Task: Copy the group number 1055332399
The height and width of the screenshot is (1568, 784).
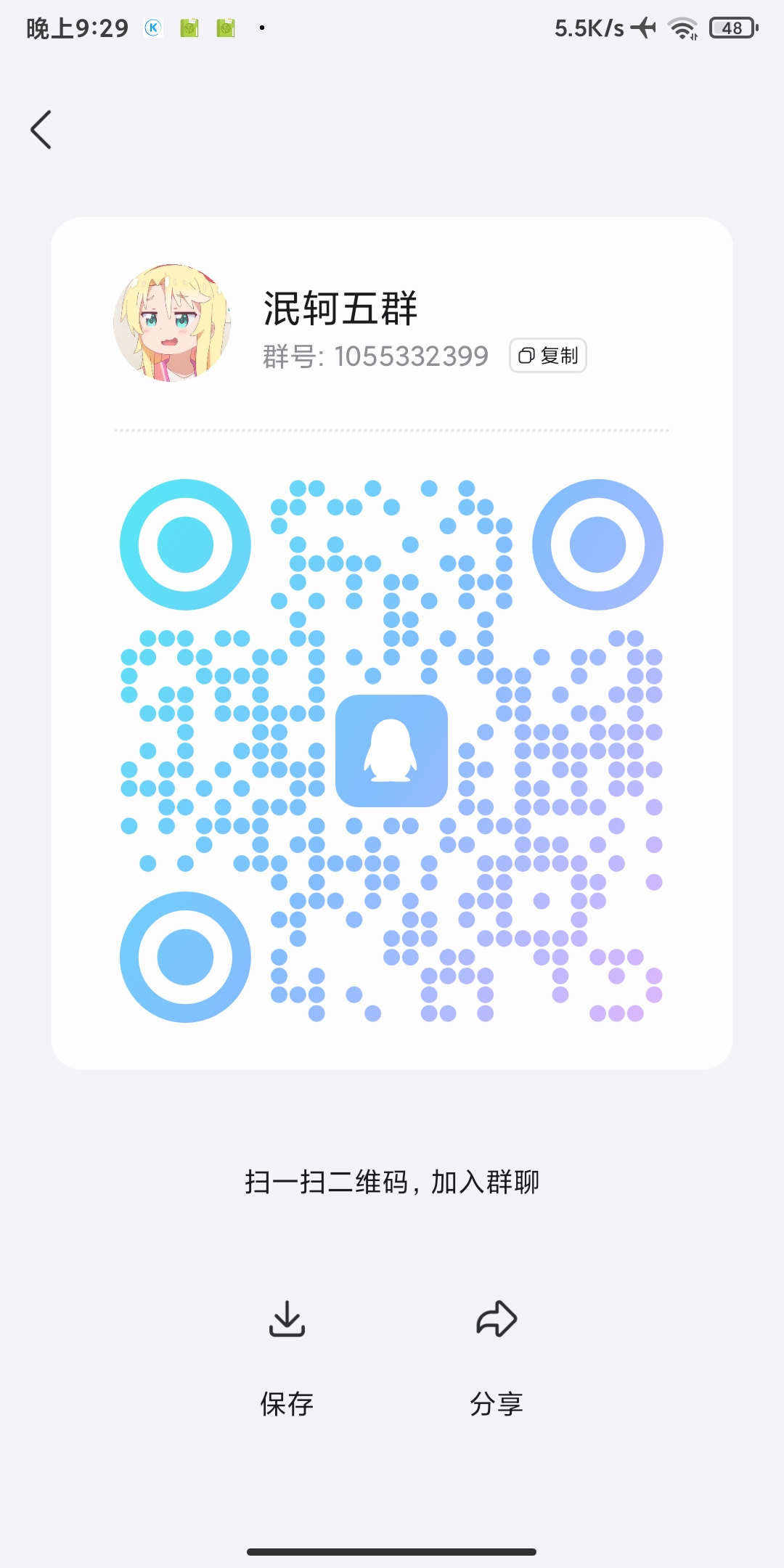Action: (x=548, y=356)
